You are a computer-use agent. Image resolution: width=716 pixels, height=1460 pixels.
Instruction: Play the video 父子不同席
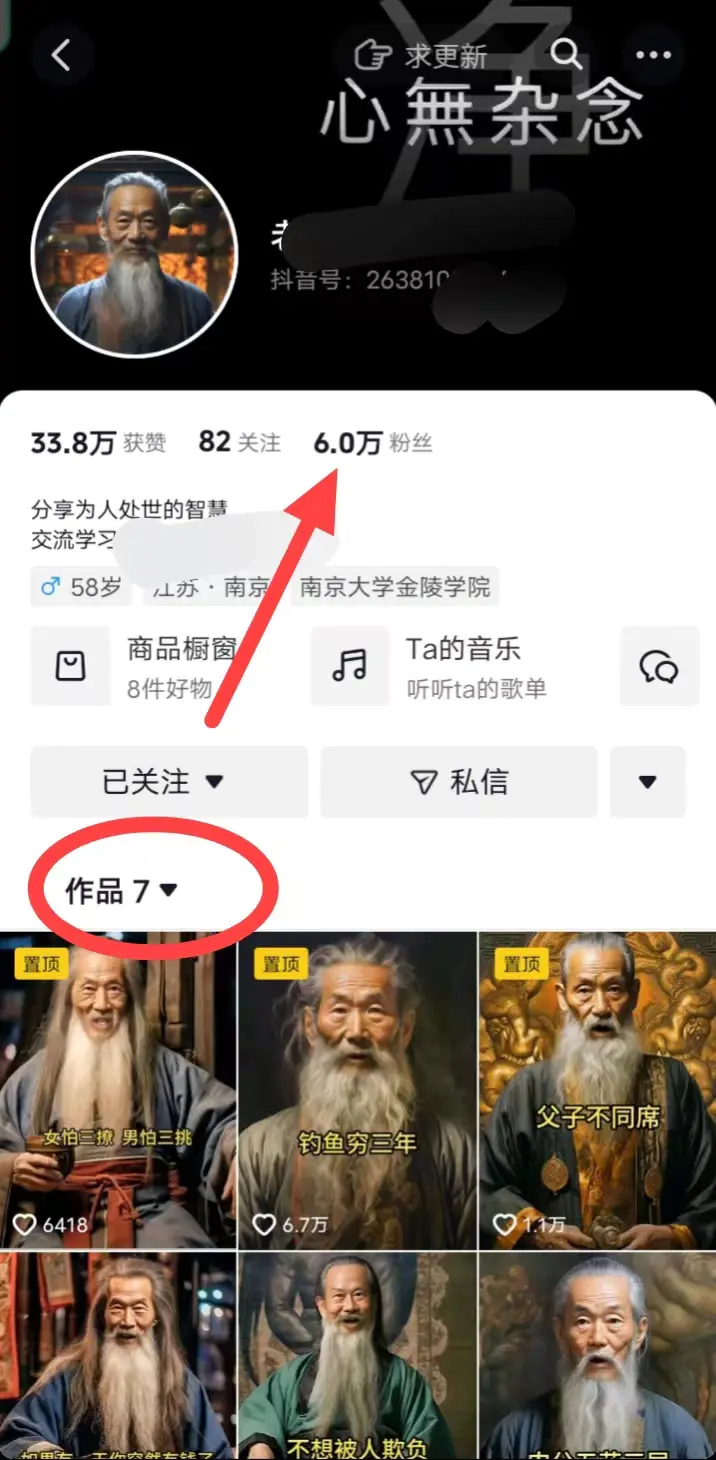(597, 1090)
